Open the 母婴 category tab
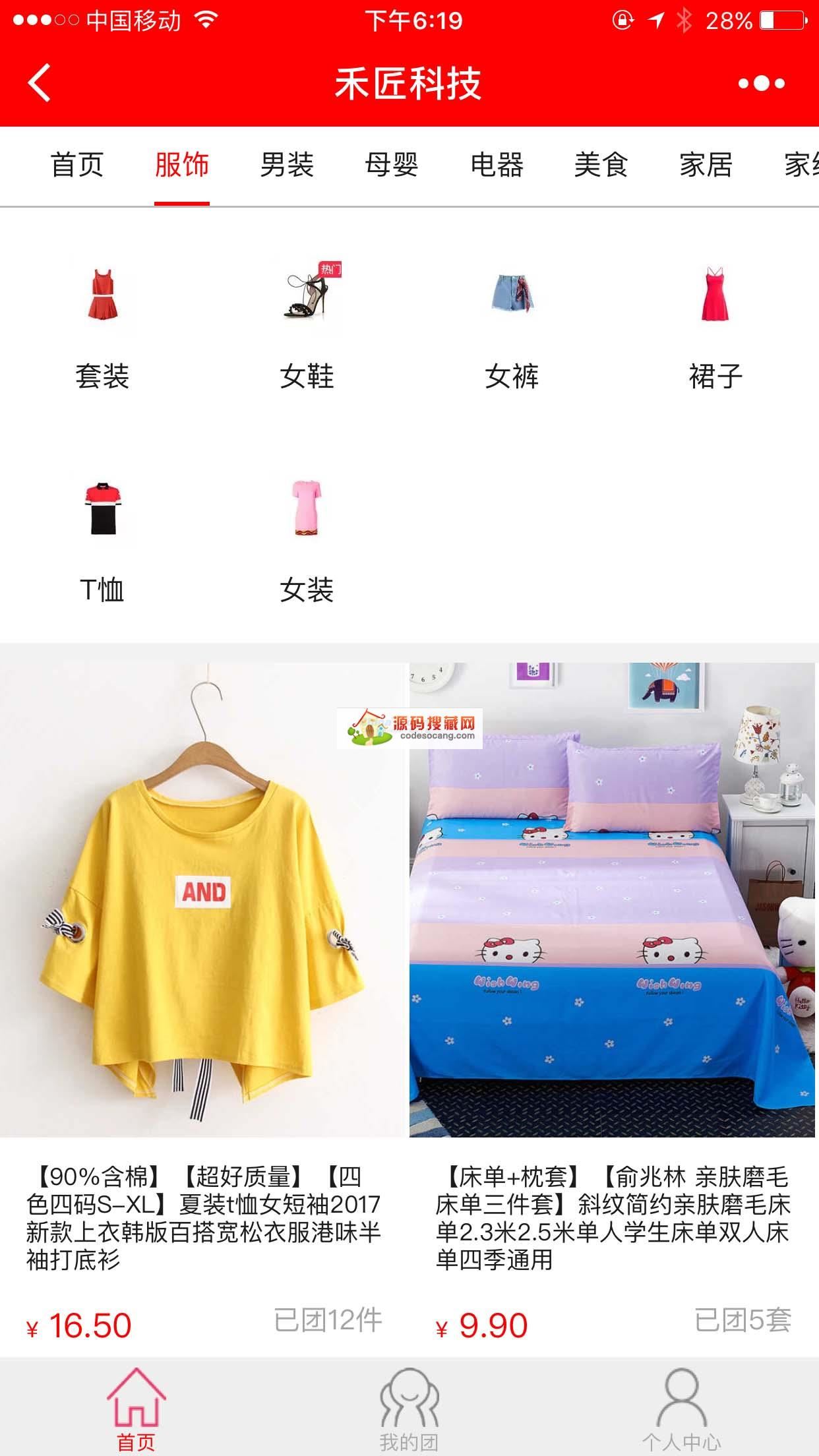819x1456 pixels. (x=392, y=165)
